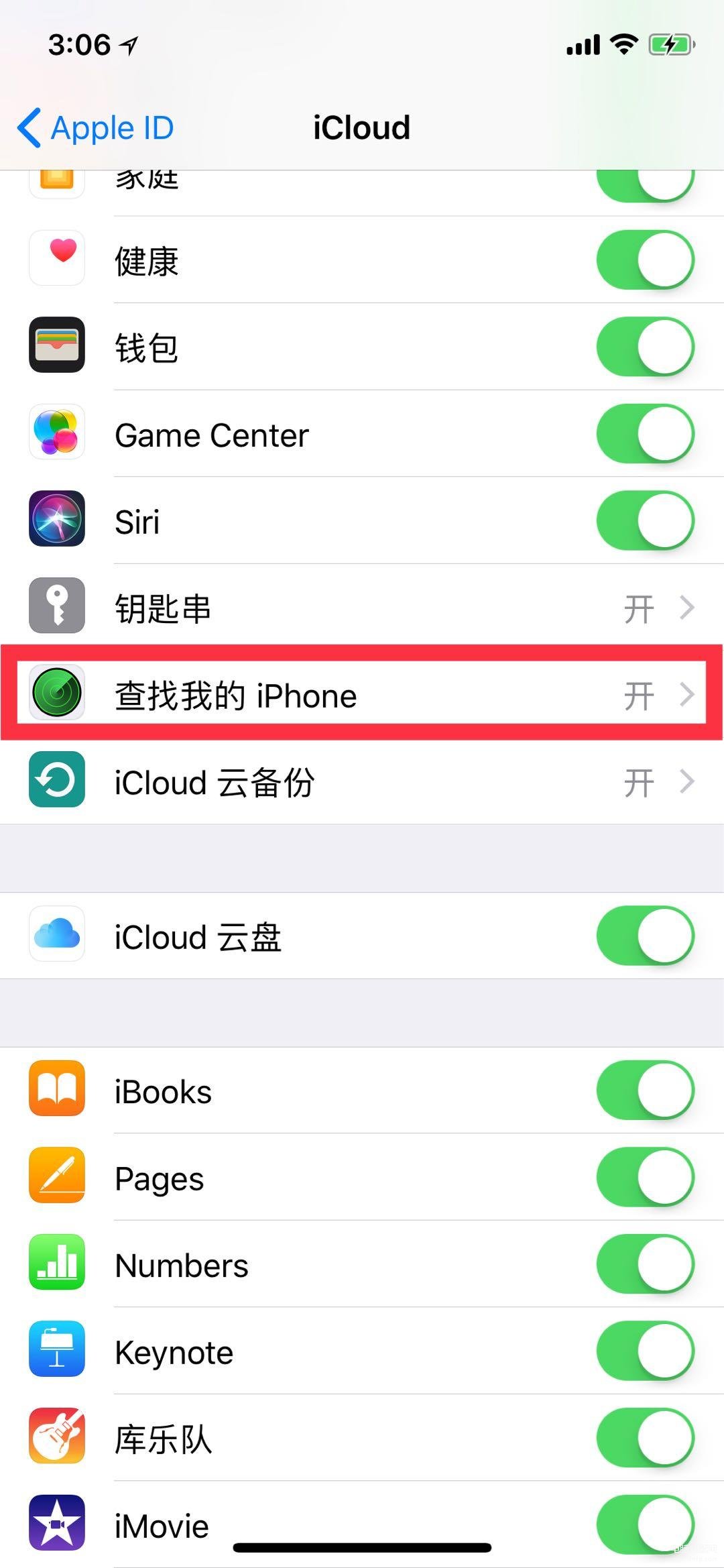Toggle the Siri iCloud switch
This screenshot has width=724, height=1568.
click(646, 520)
